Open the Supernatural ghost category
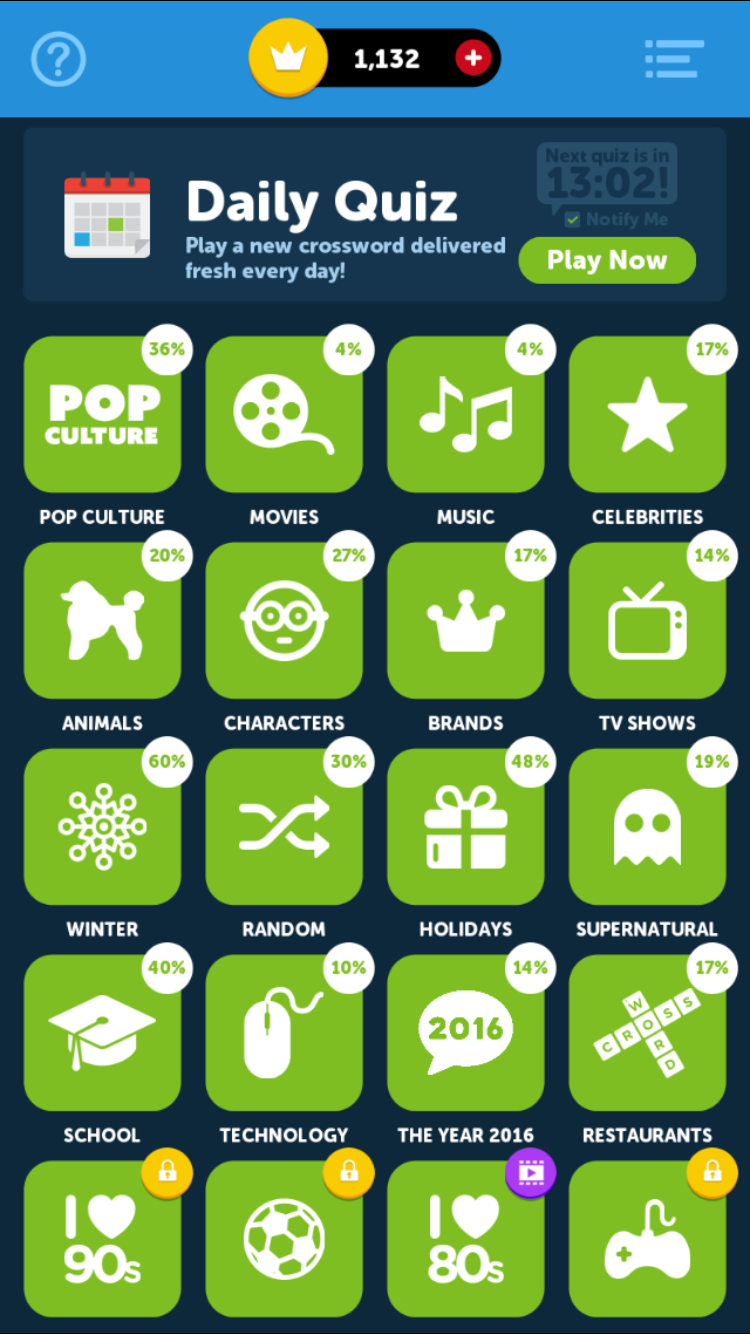750x1334 pixels. pyautogui.click(x=647, y=826)
